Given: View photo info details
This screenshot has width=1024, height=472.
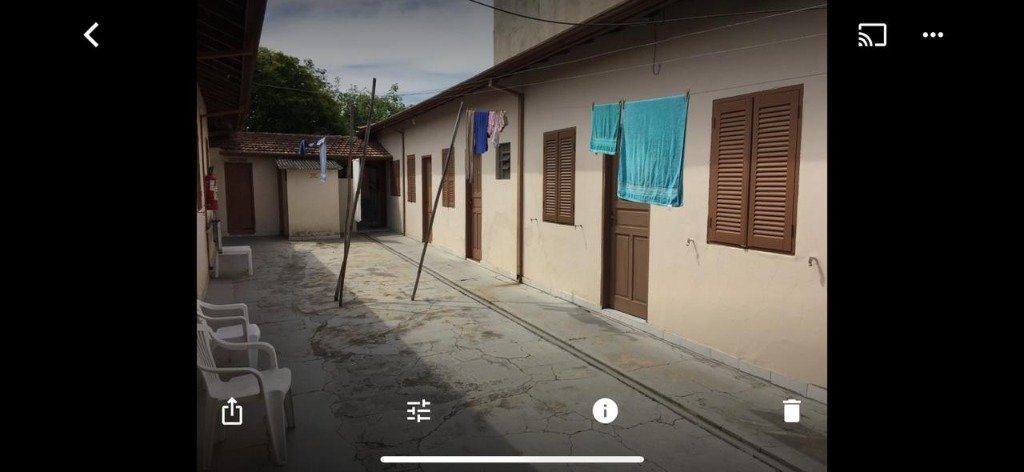Looking at the screenshot, I should pyautogui.click(x=605, y=411).
